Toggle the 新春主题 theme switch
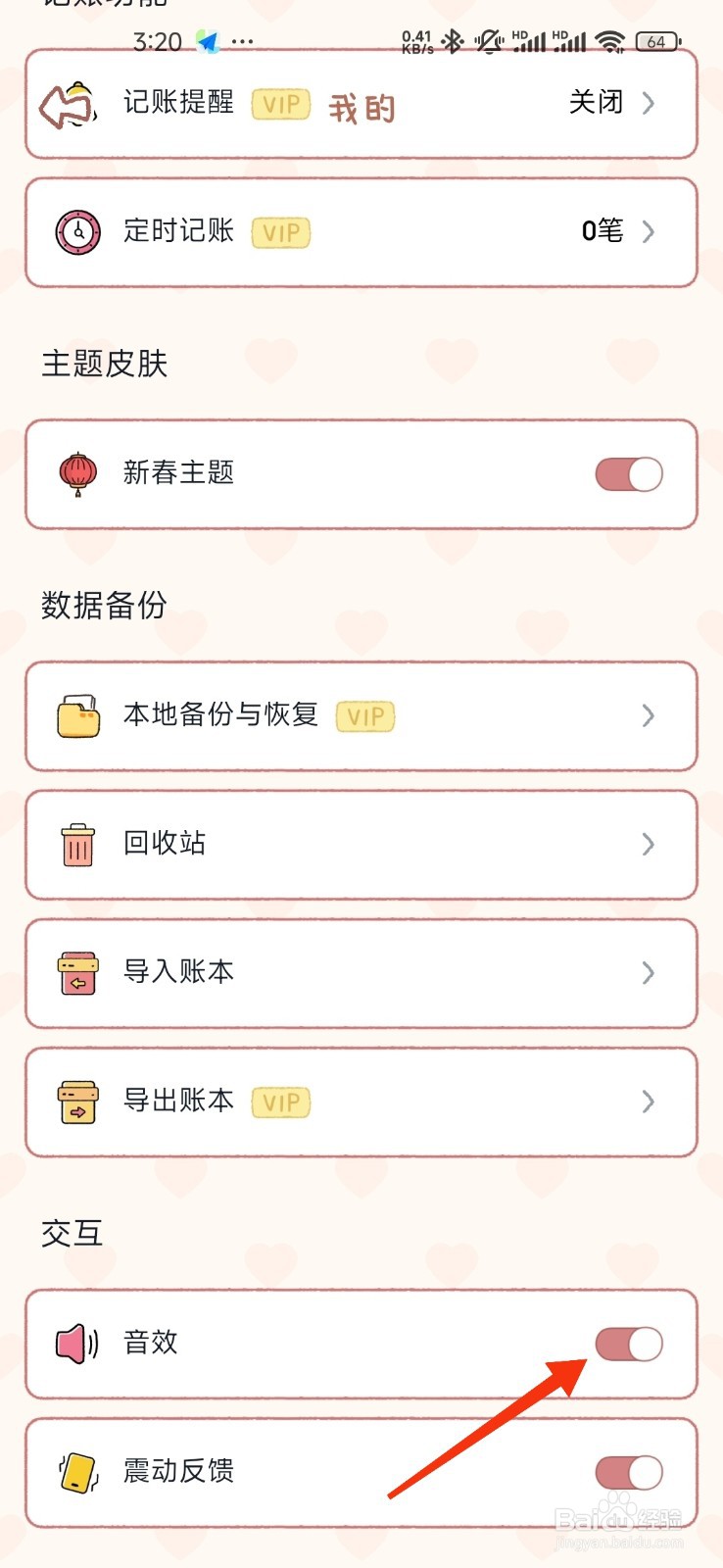 point(628,474)
